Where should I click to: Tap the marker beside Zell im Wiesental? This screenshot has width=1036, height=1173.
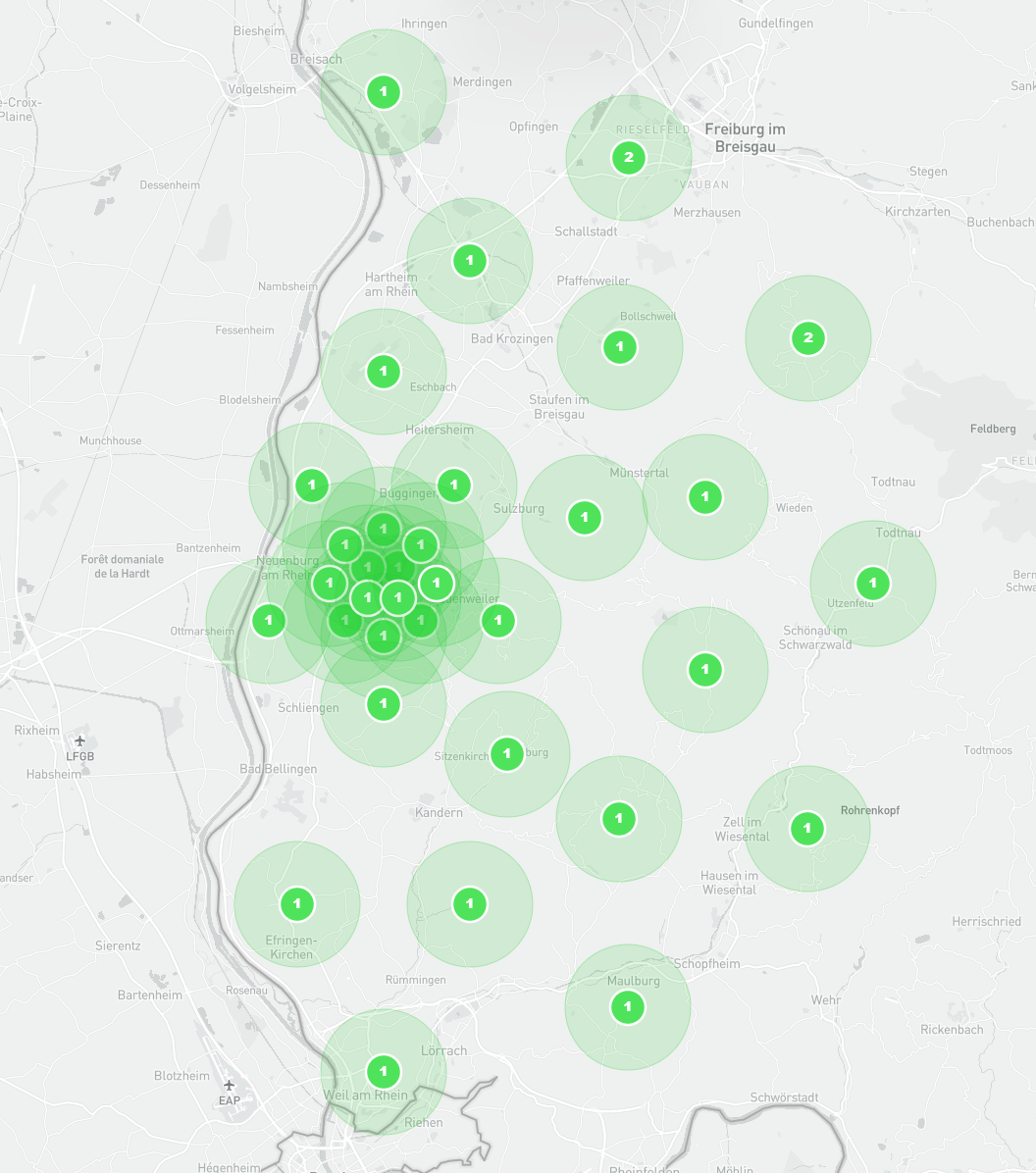(807, 829)
